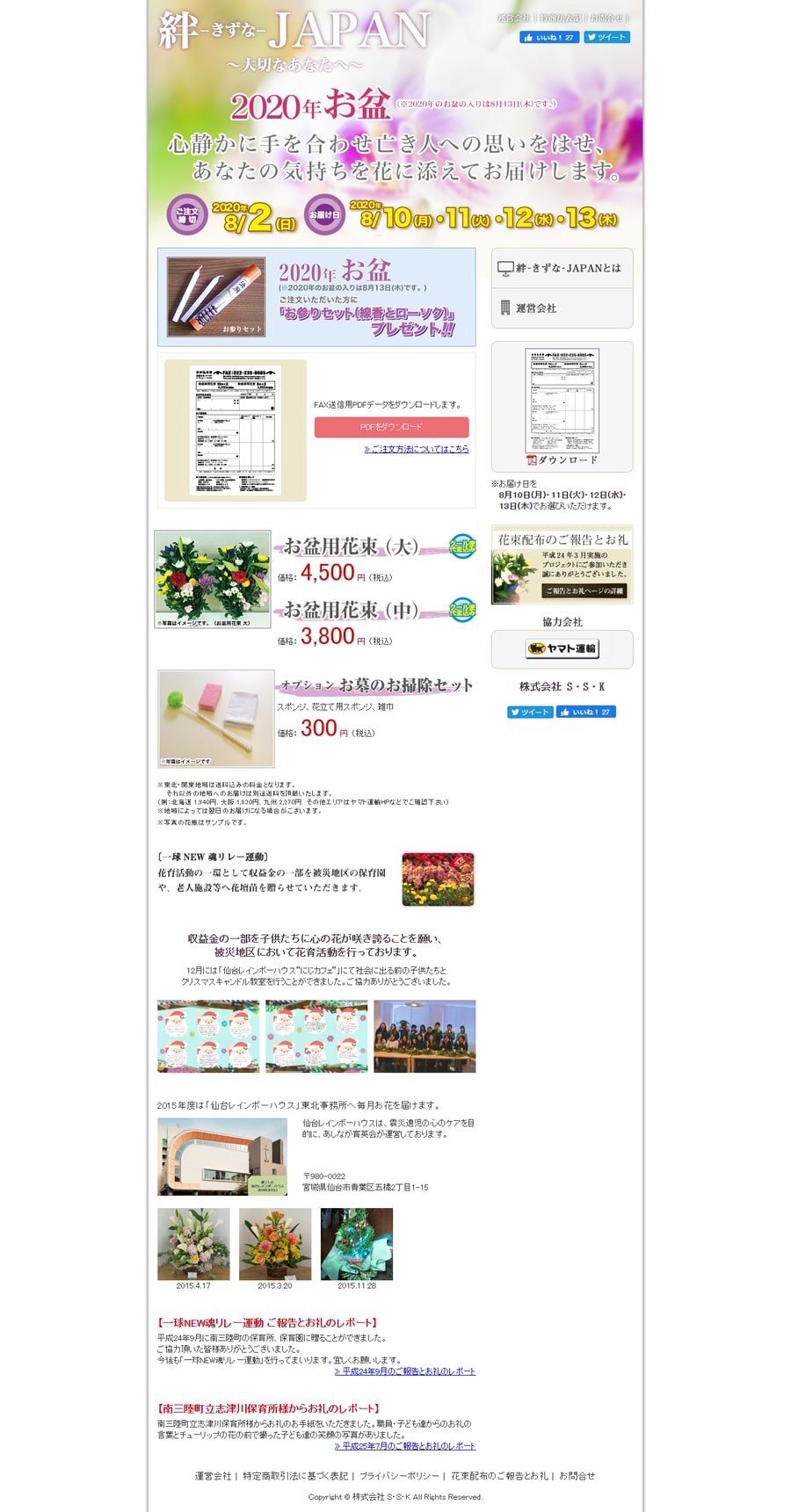The width and height of the screenshot is (791, 1512).
Task: Tap the ツイート button in header
Action: coord(606,38)
